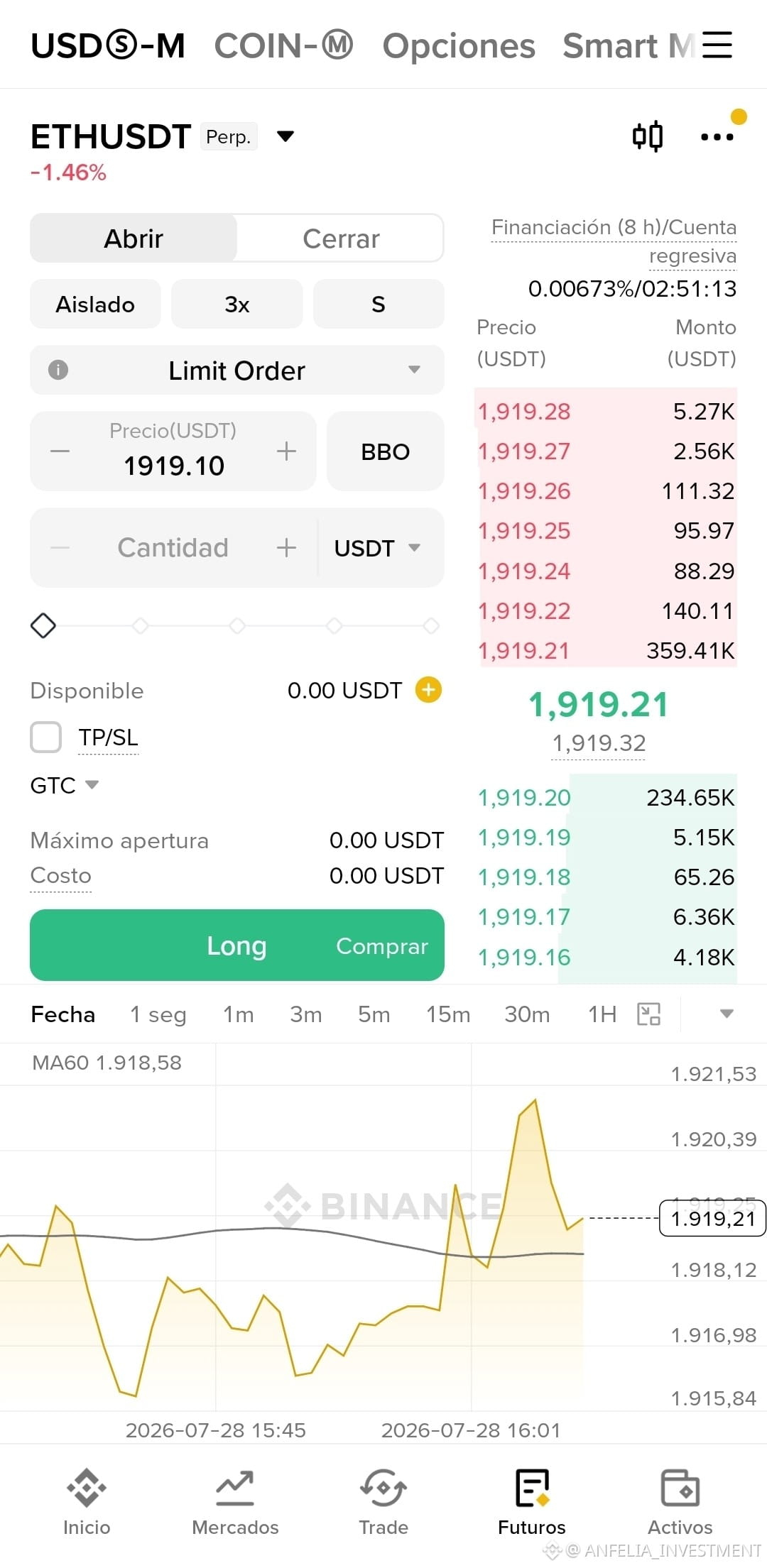Tap the BBO price button
This screenshot has width=767, height=1568.
386,451
